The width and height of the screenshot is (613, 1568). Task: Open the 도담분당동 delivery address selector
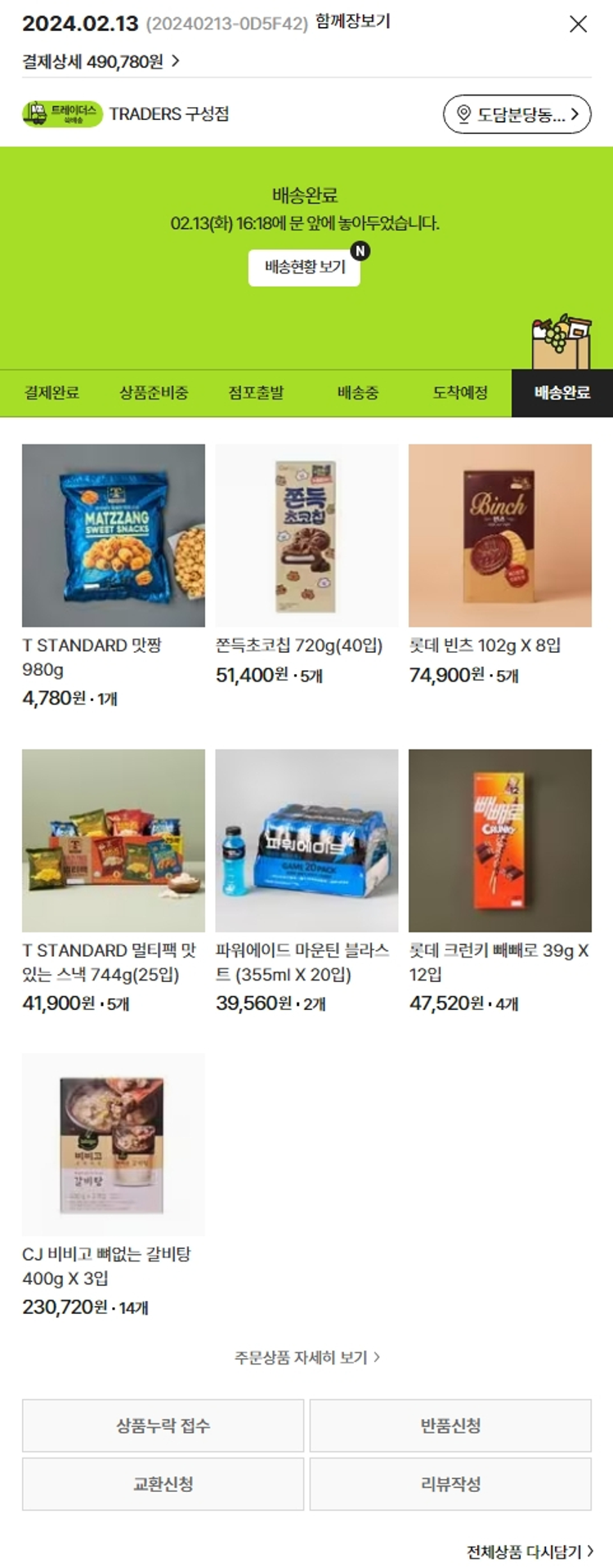(x=517, y=114)
